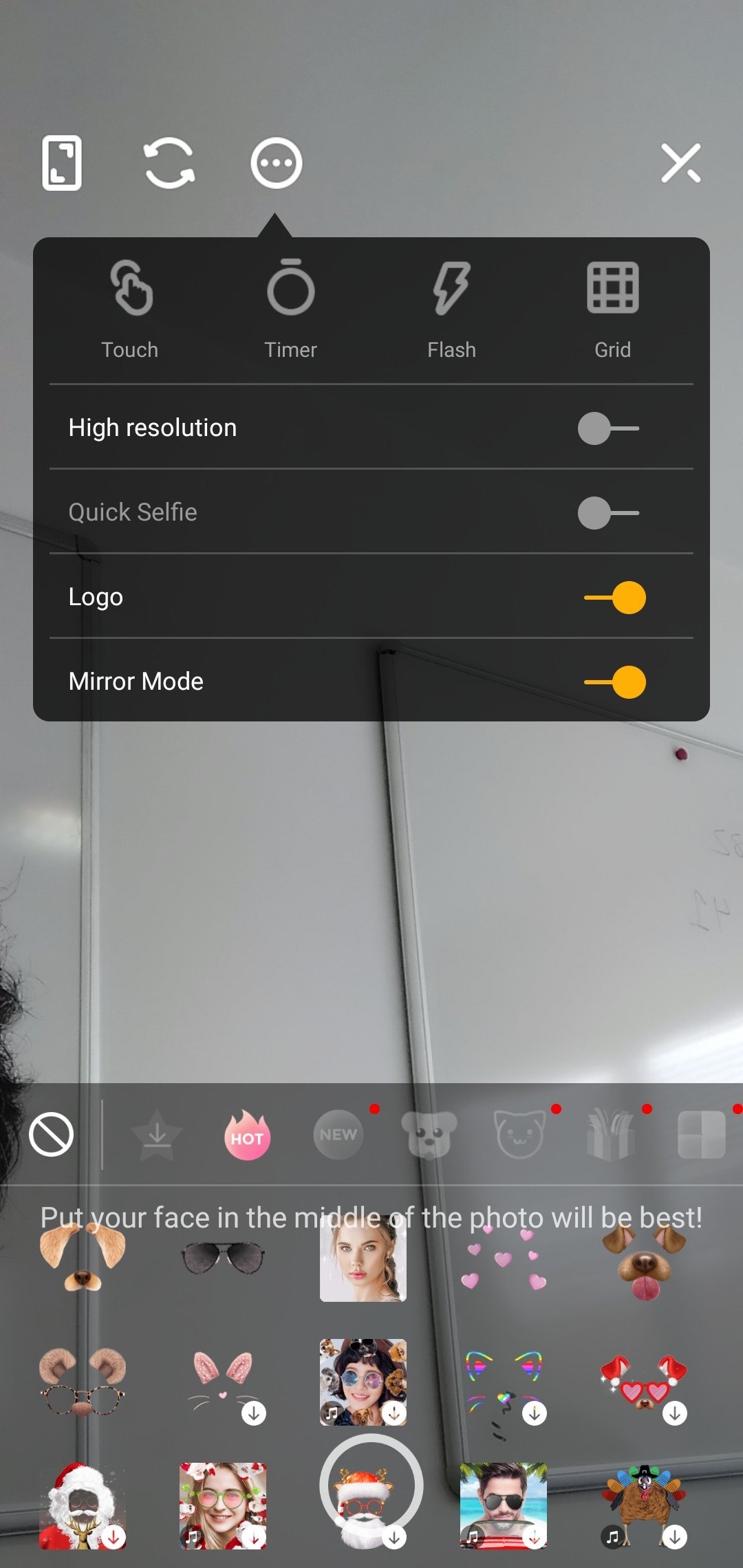Screen dimensions: 743x1568
Task: Show downloaded stickers tab
Action: tap(157, 1135)
